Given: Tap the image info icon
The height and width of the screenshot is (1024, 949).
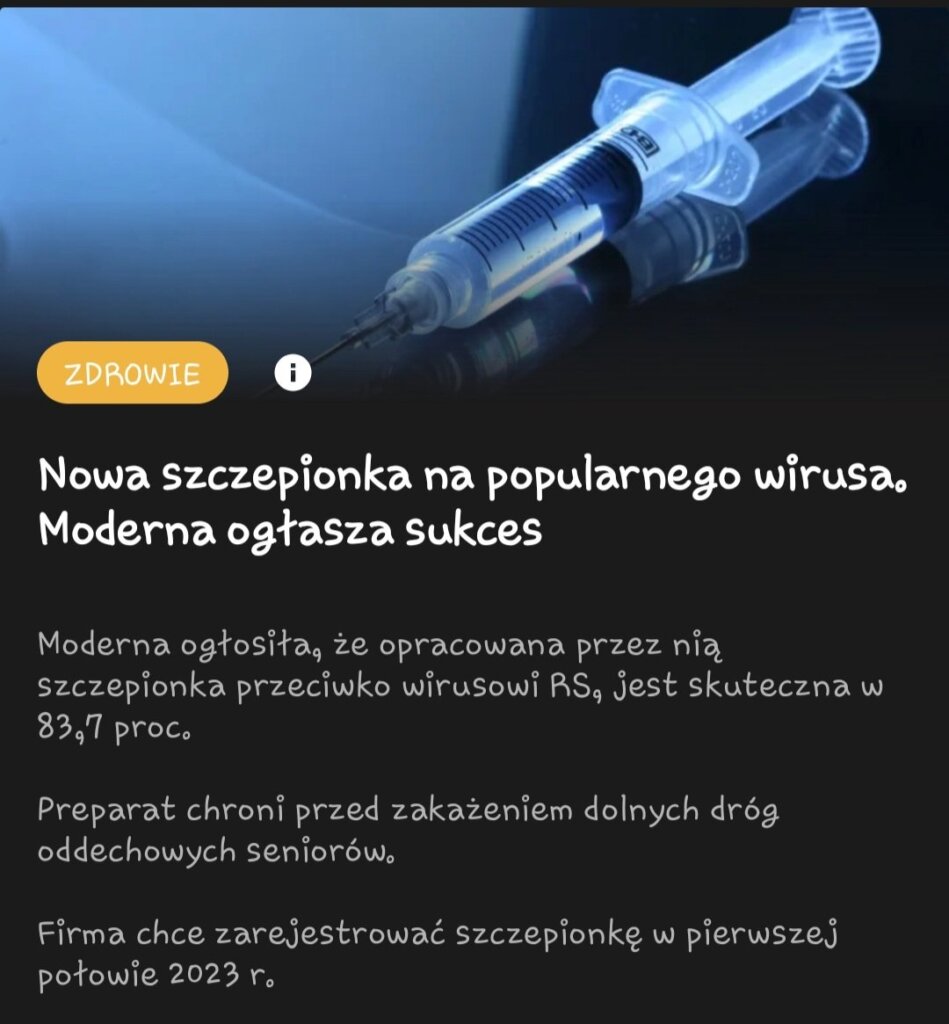Looking at the screenshot, I should [x=293, y=373].
